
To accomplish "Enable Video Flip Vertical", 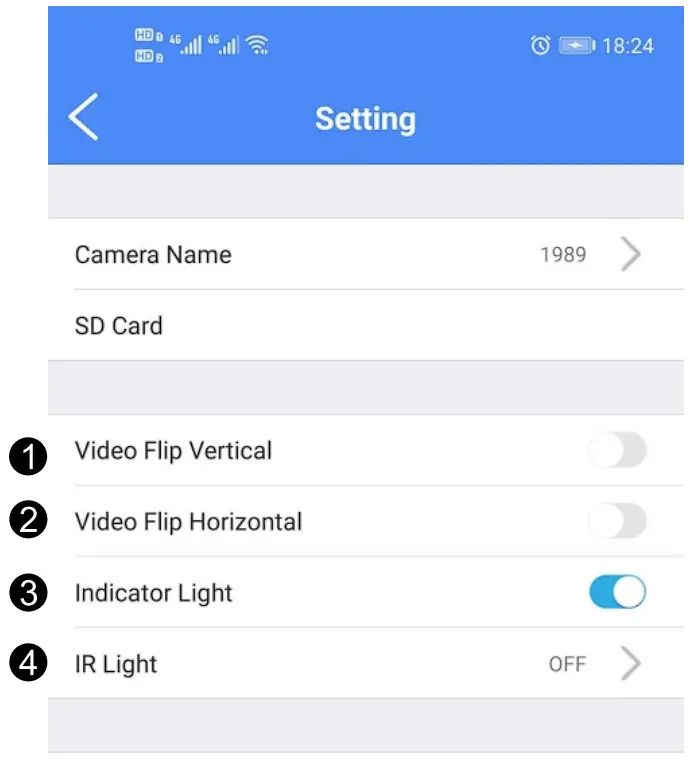I will (617, 451).
